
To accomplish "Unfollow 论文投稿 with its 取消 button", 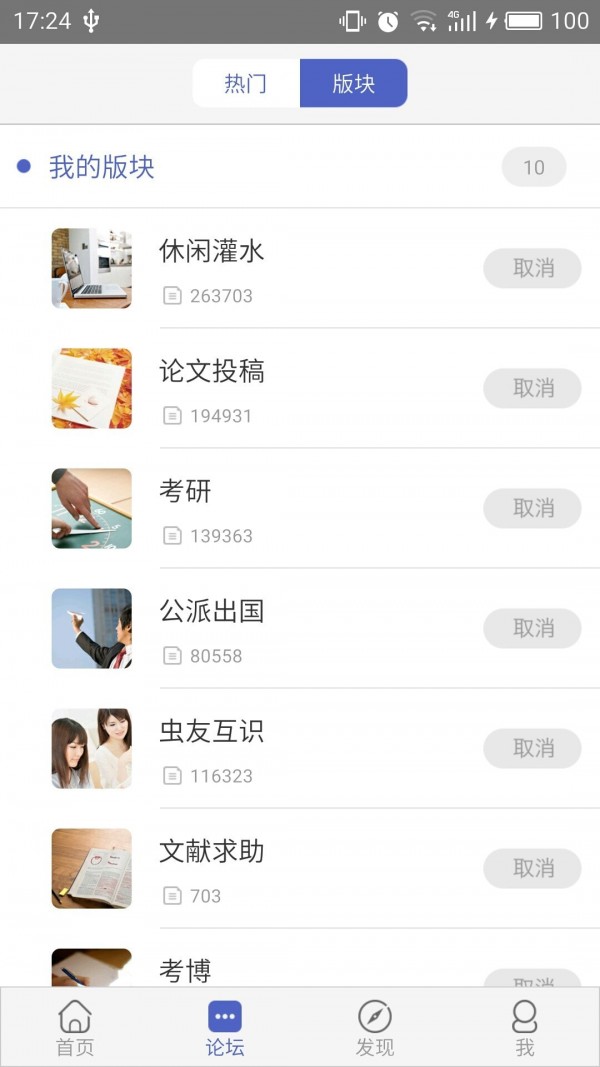I will click(532, 388).
